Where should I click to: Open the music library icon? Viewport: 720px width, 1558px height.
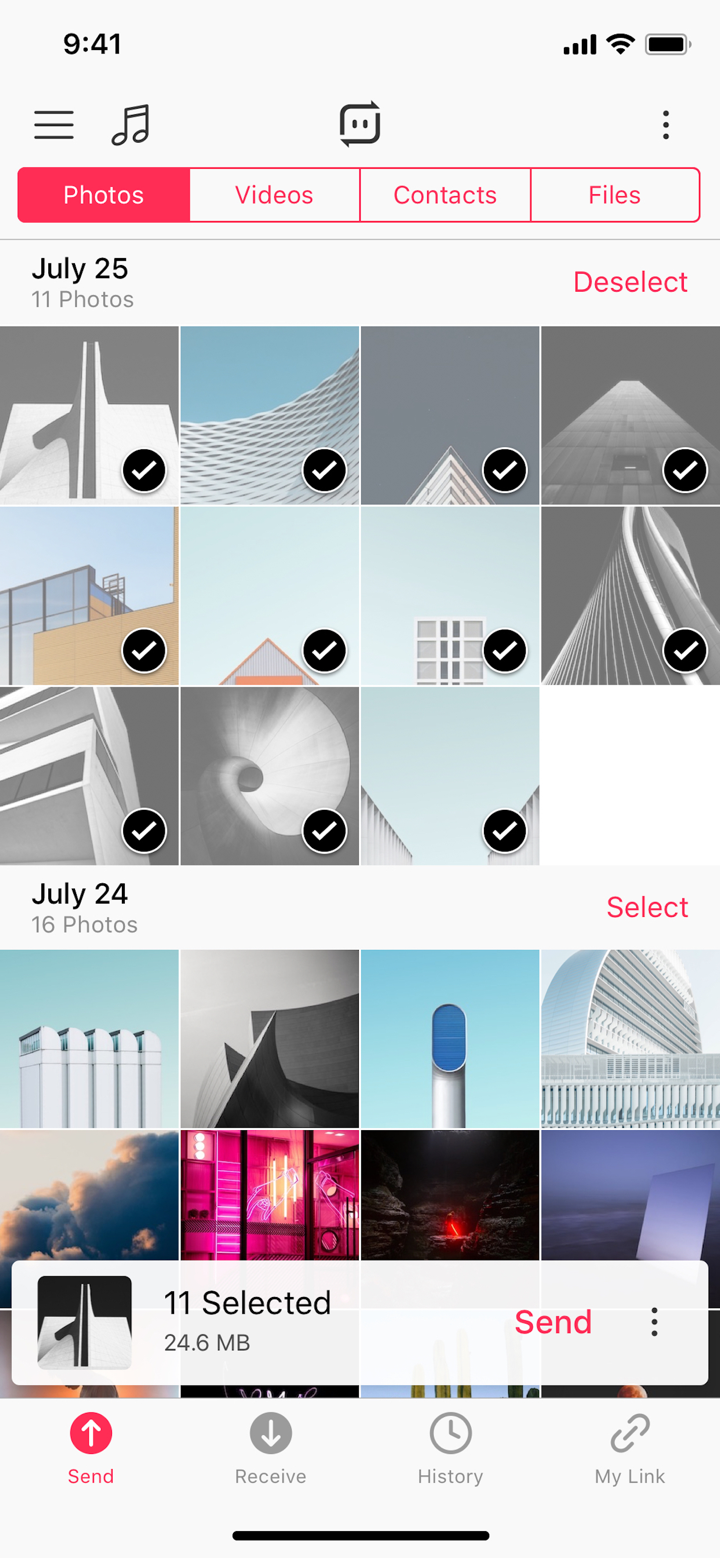130,122
